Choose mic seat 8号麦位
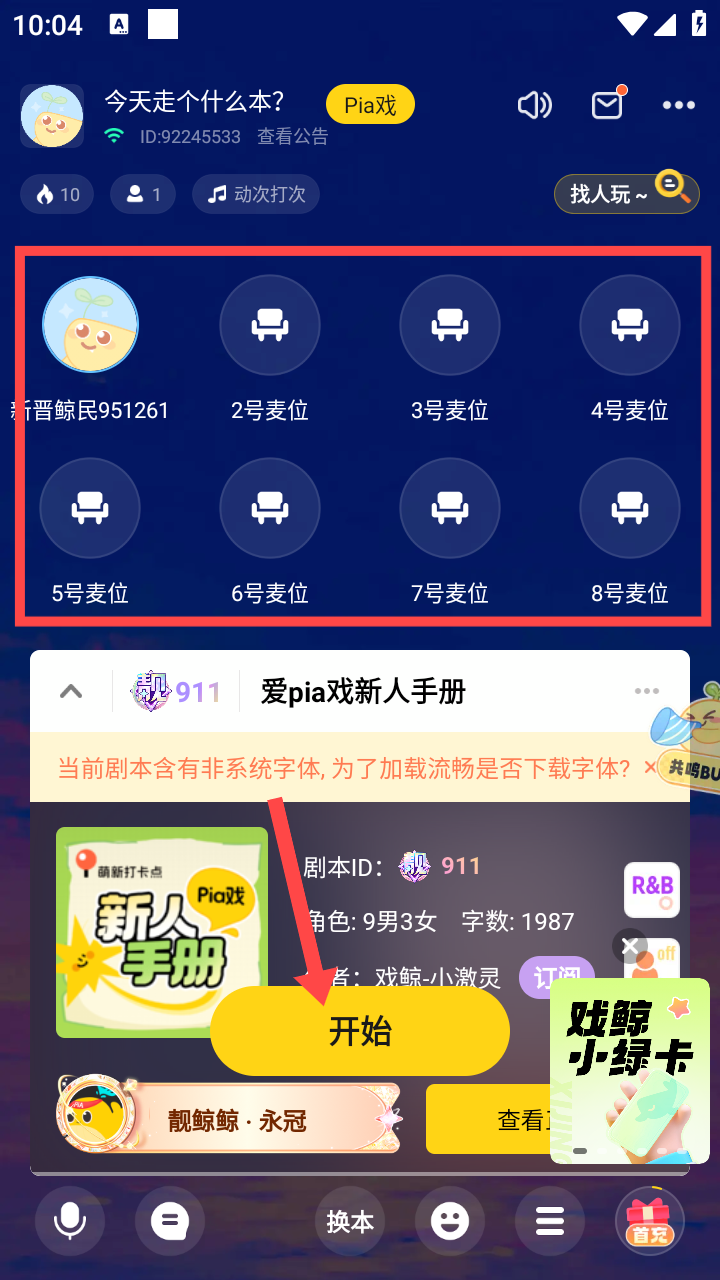Screen dimensions: 720x1280 pos(630,509)
